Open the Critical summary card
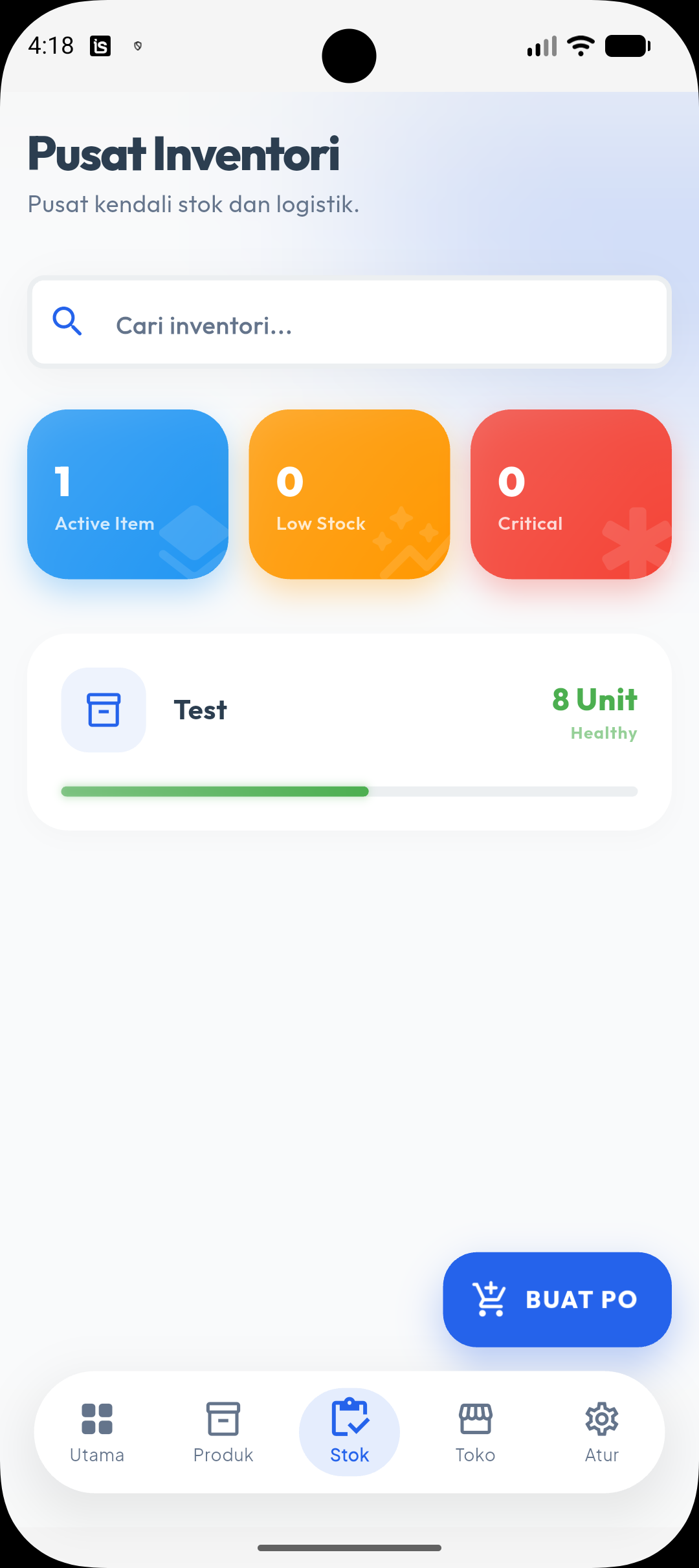The image size is (699, 1568). [x=571, y=494]
